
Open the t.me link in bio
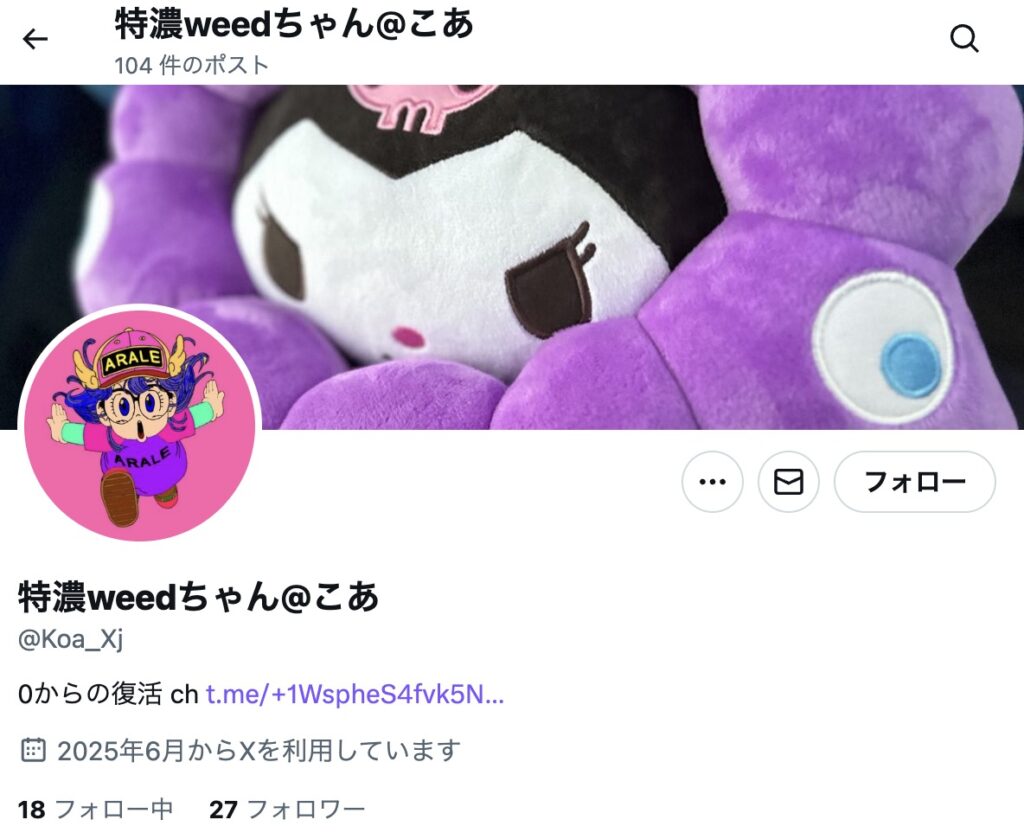pos(354,694)
